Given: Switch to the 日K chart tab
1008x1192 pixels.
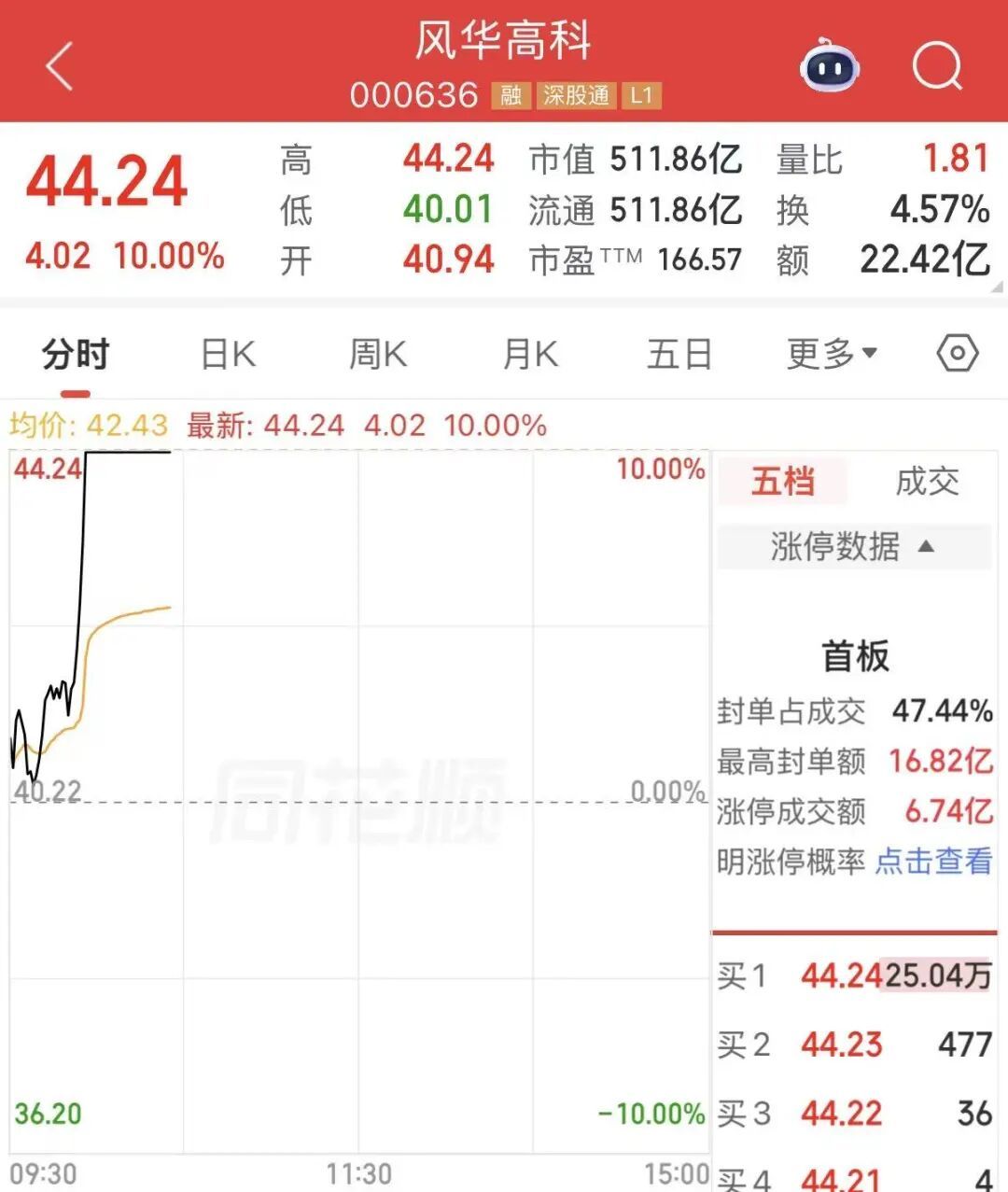Looking at the screenshot, I should [228, 355].
